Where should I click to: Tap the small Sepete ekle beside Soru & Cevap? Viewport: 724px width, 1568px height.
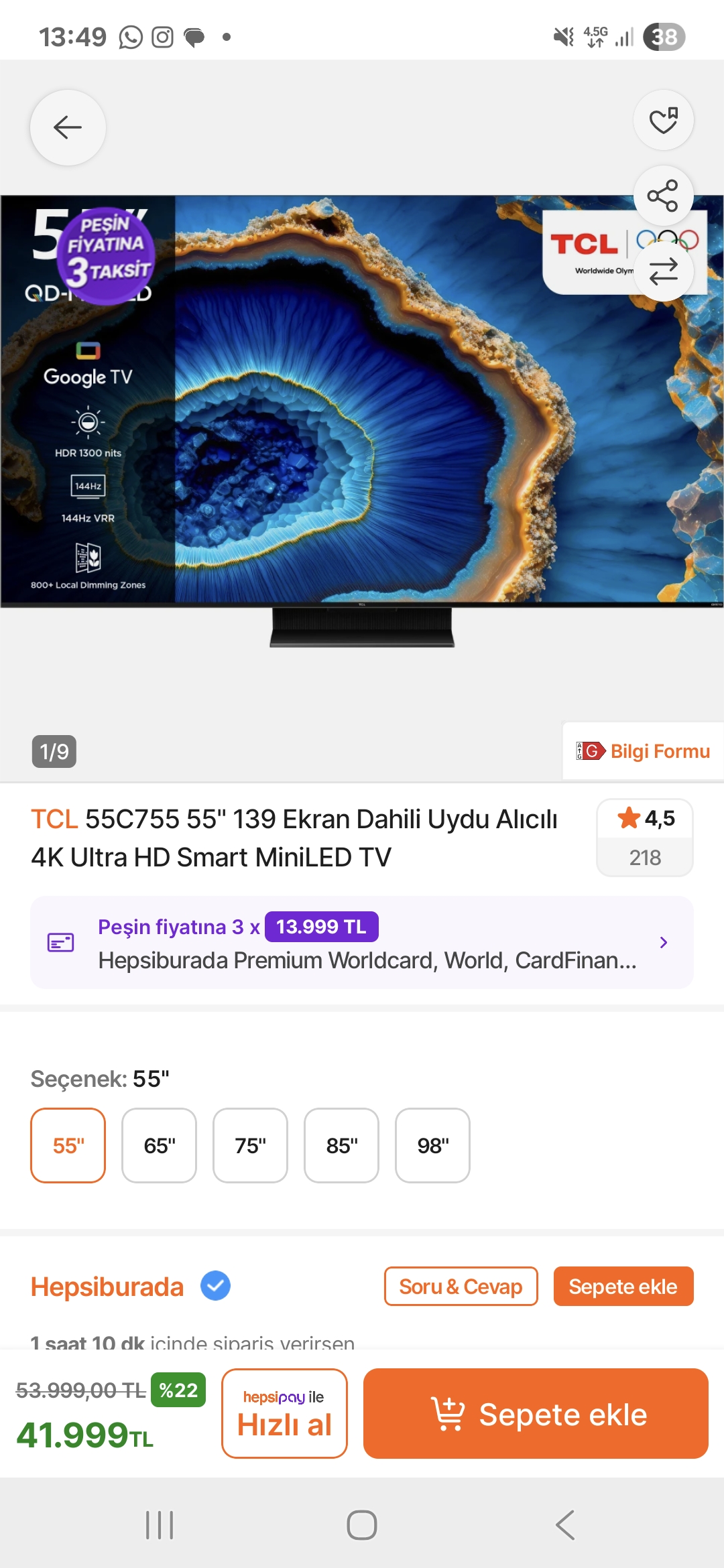click(623, 1287)
